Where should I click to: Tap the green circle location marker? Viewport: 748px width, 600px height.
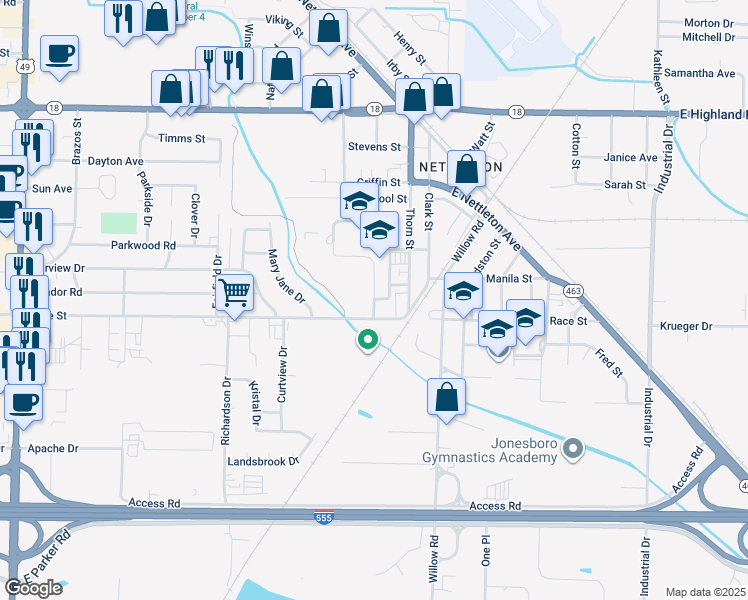coord(368,341)
